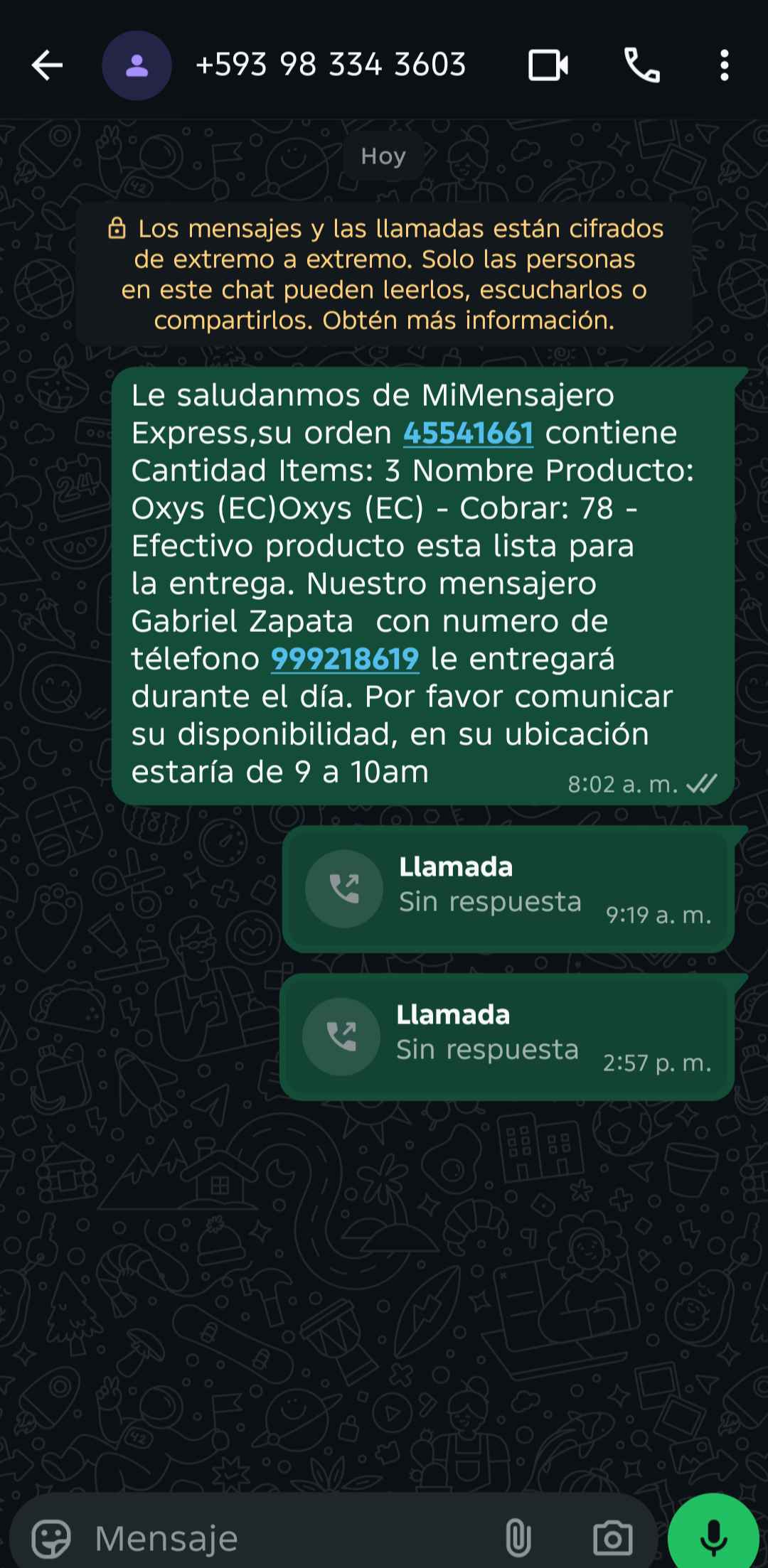
Task: Open the encryption info notice
Action: pyautogui.click(x=384, y=274)
